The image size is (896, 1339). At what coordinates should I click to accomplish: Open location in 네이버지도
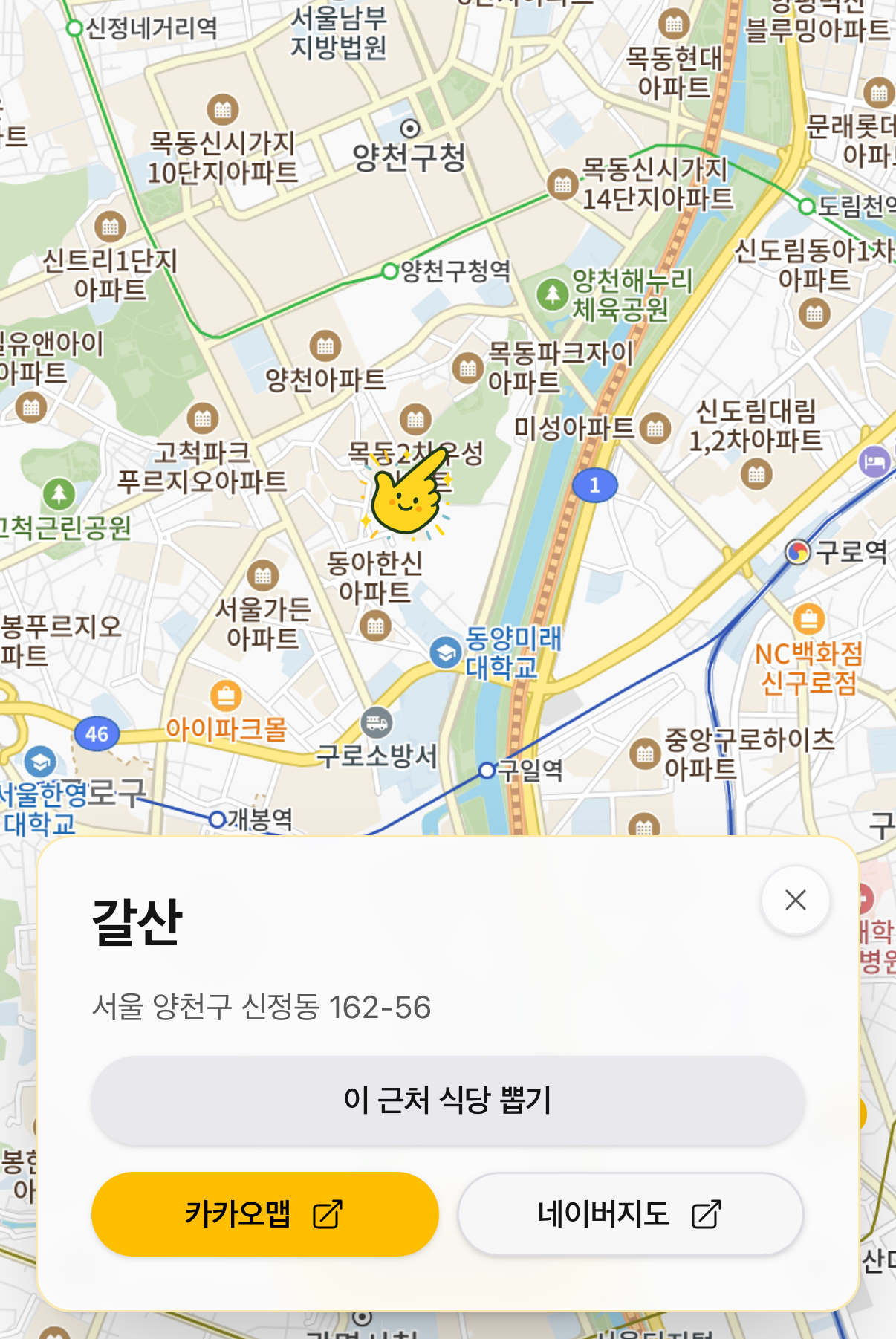pos(630,1214)
